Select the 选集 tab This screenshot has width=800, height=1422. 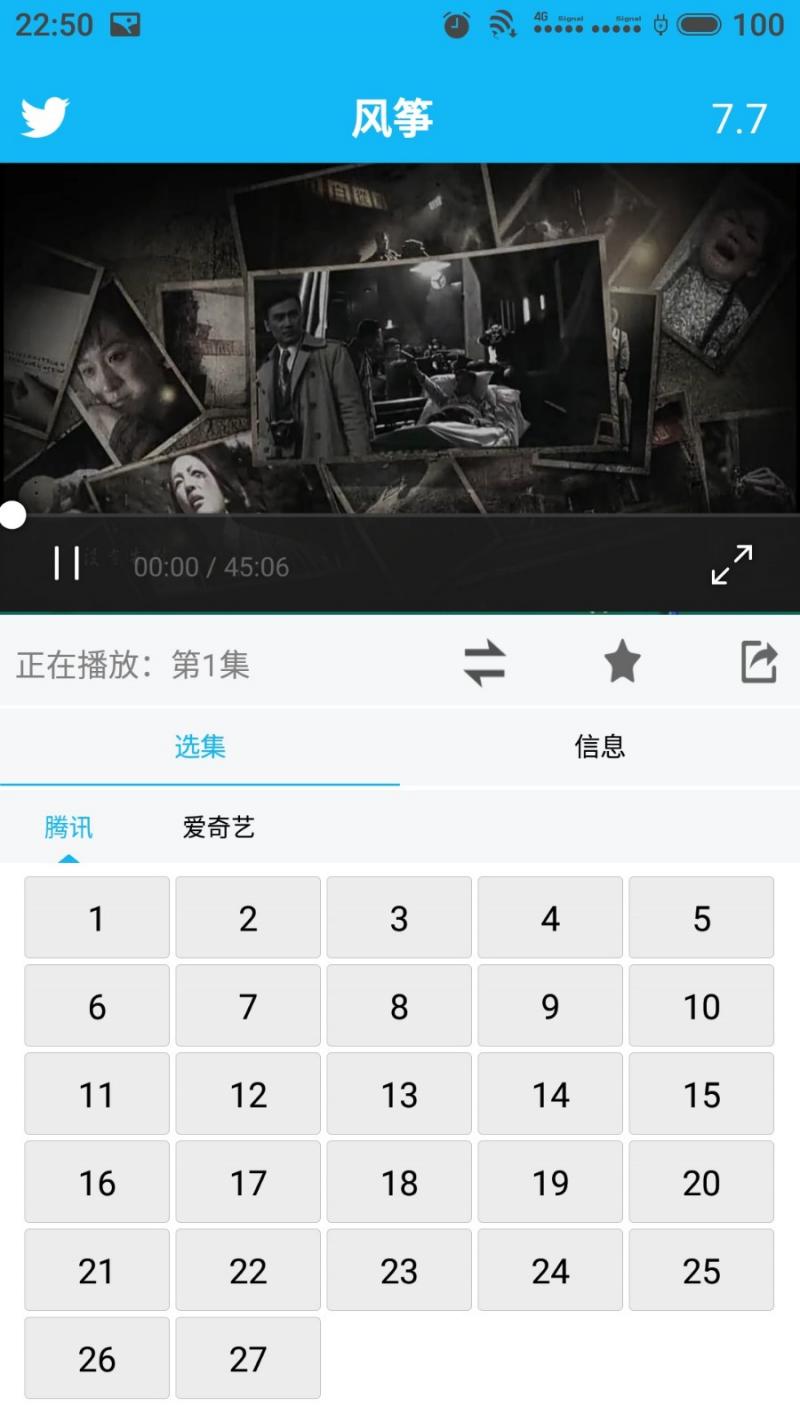[200, 746]
